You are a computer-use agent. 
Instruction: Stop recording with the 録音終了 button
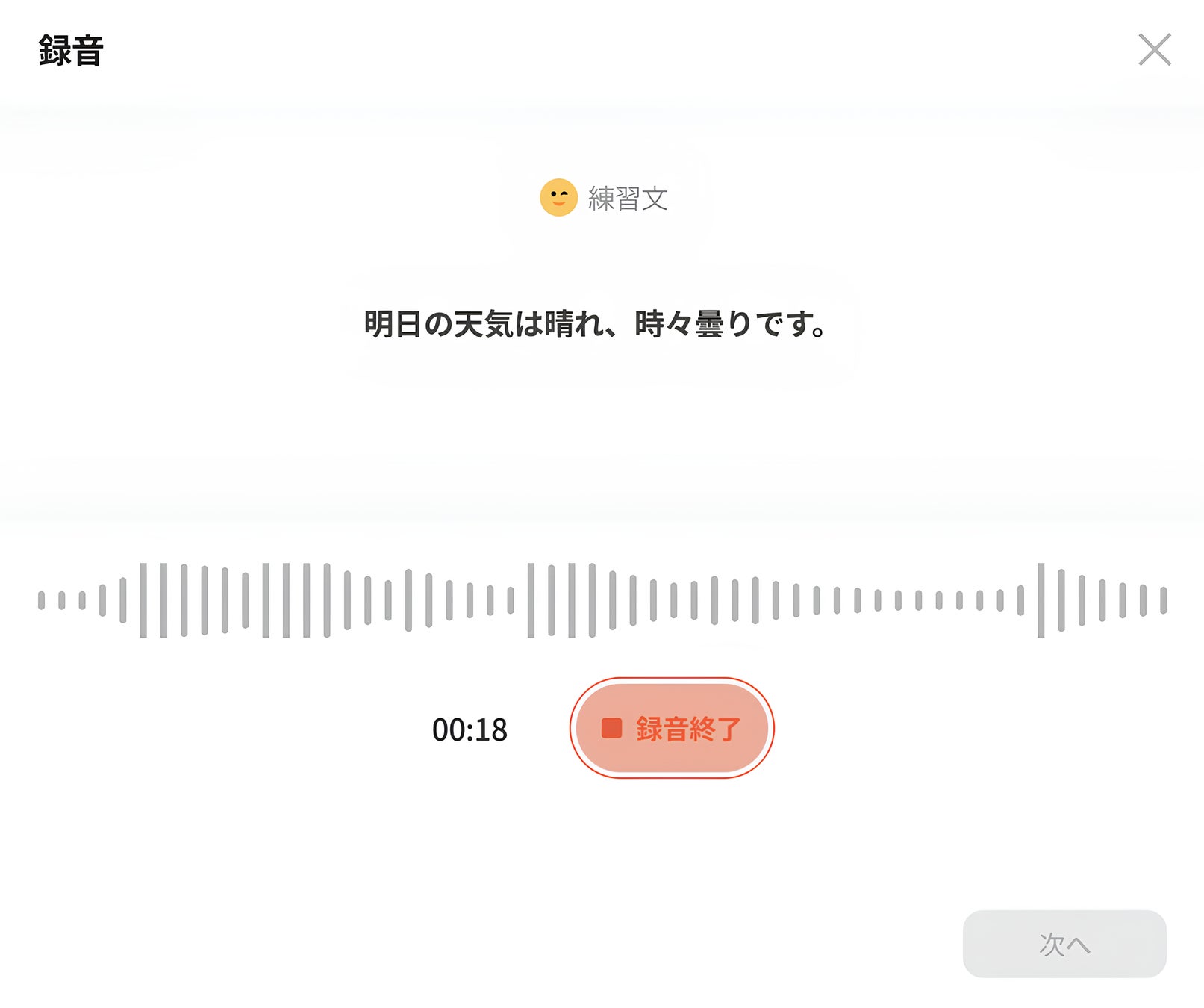point(672,728)
